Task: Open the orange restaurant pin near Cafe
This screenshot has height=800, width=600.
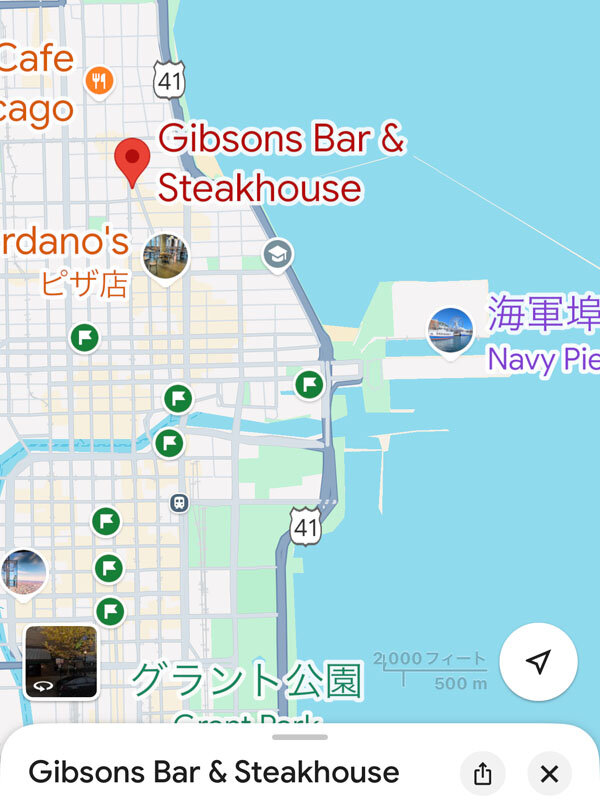Action: (98, 81)
